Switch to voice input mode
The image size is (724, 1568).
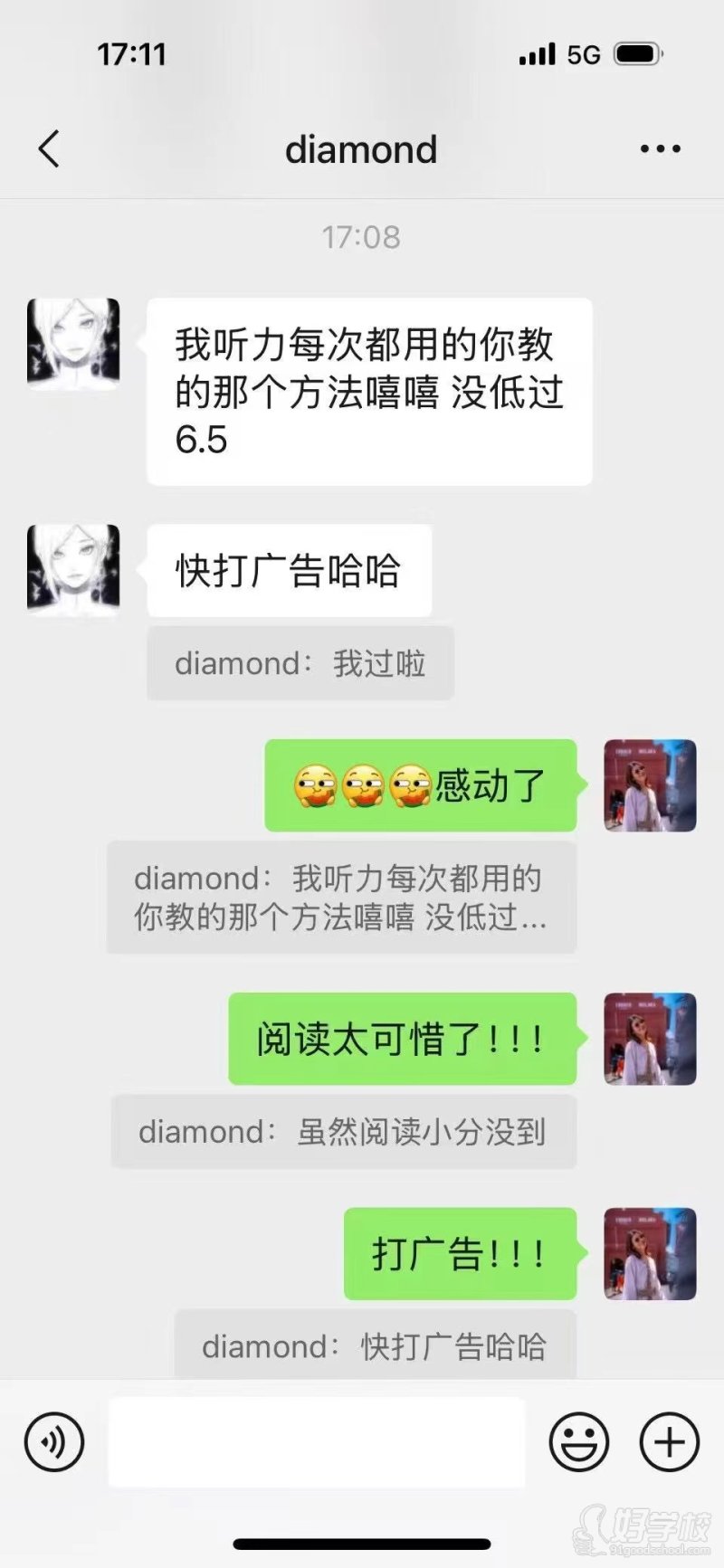(x=52, y=1442)
